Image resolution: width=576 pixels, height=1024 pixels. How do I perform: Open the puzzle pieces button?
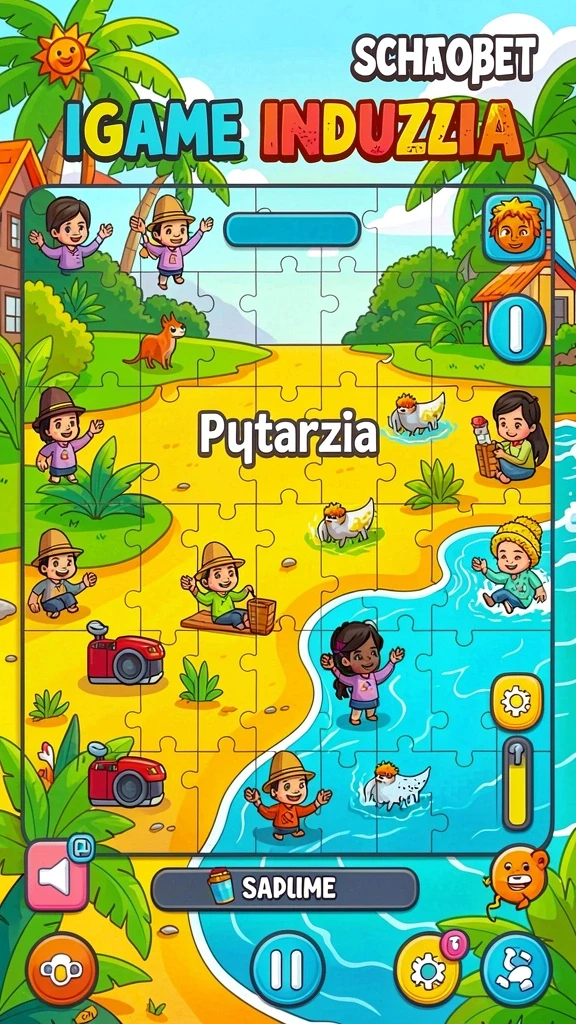517,969
